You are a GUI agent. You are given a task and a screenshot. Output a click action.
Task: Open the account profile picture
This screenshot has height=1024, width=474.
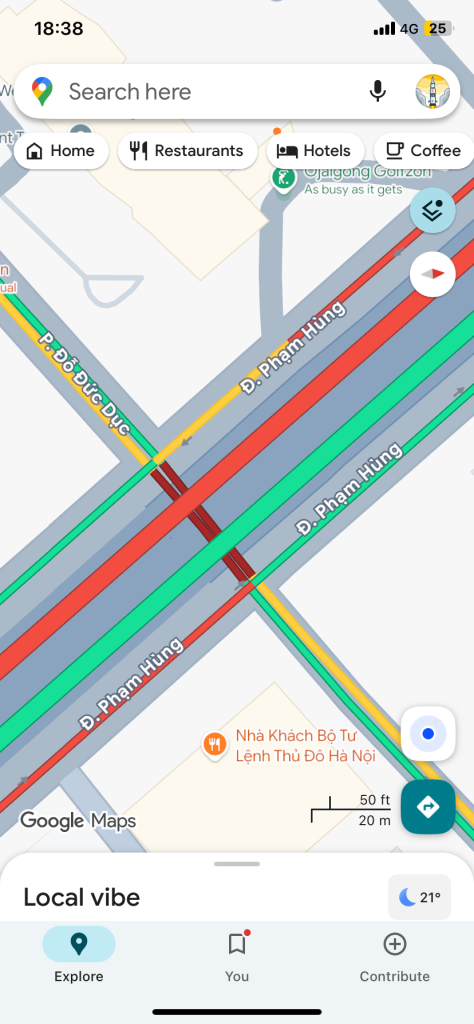click(432, 91)
